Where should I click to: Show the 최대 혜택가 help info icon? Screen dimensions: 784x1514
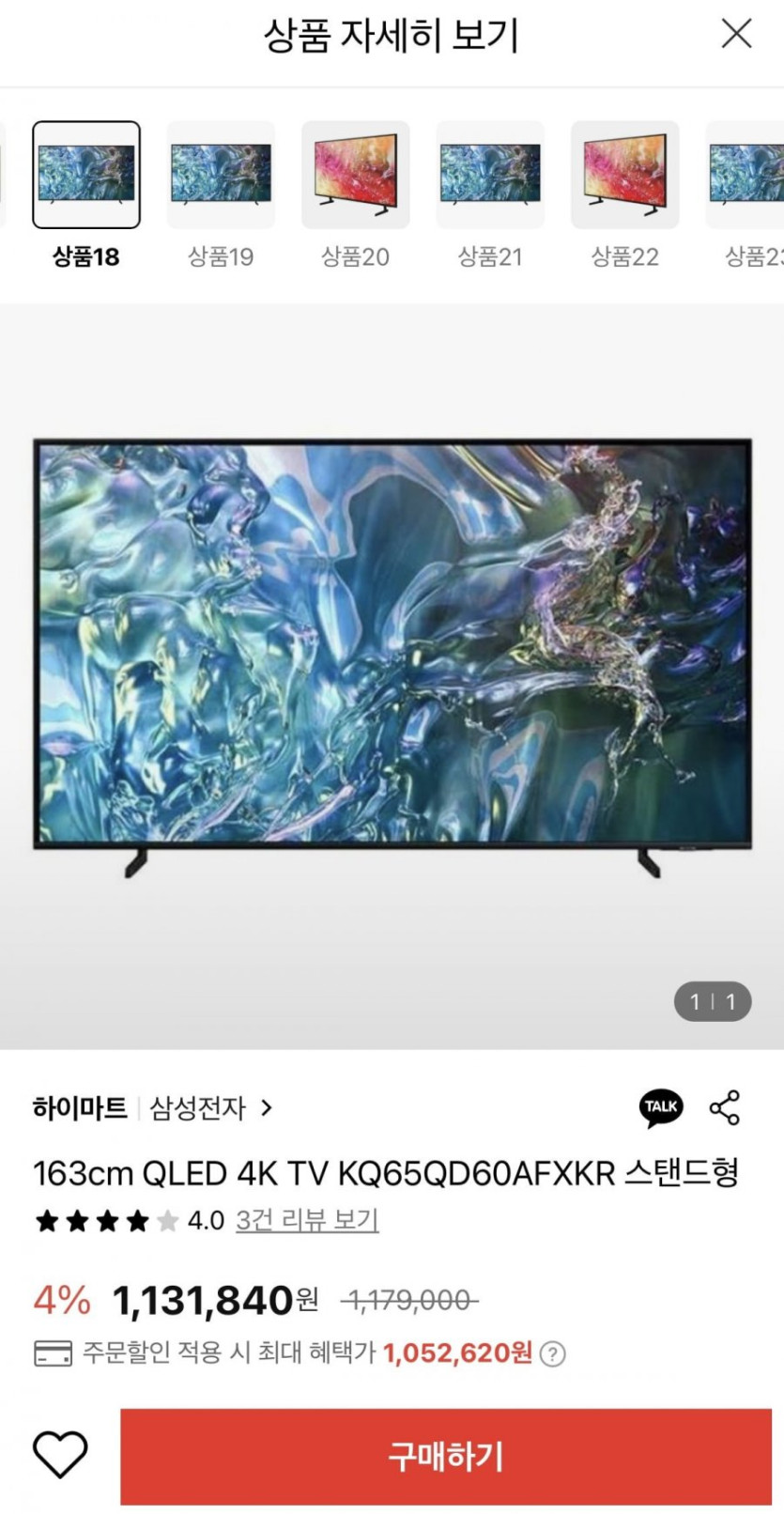coord(554,1353)
